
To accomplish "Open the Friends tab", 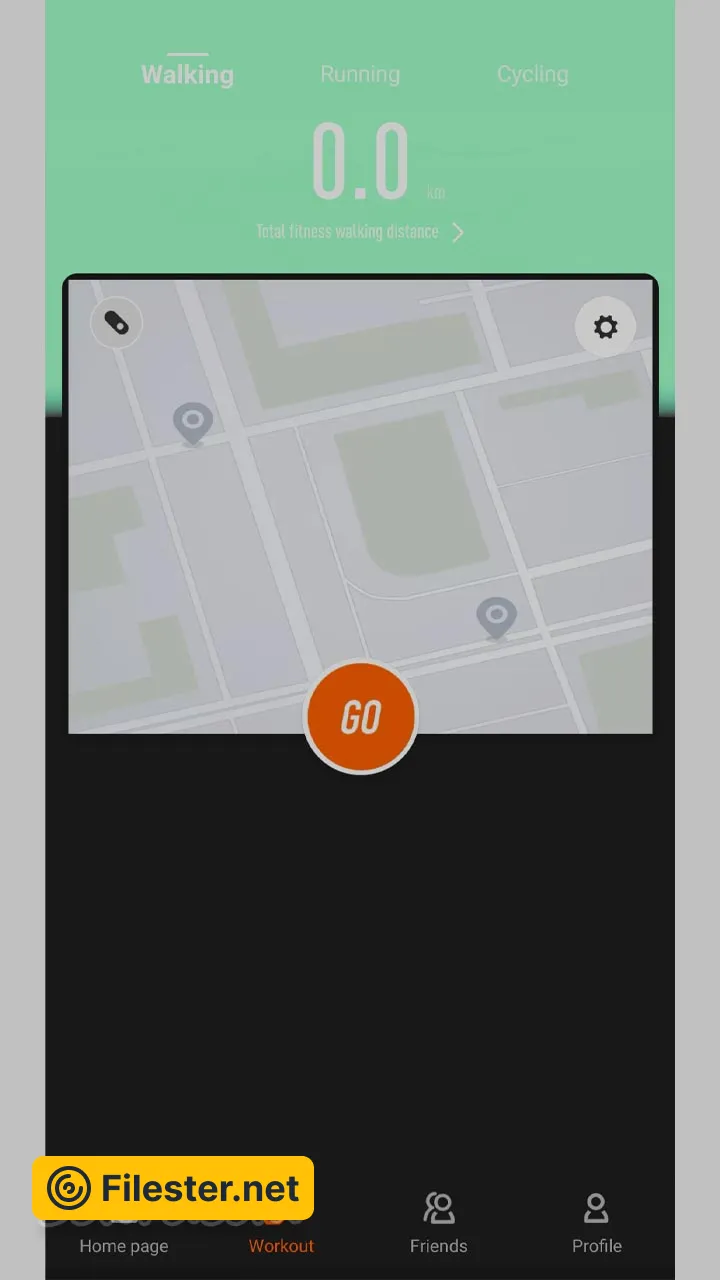I will pos(438,1224).
